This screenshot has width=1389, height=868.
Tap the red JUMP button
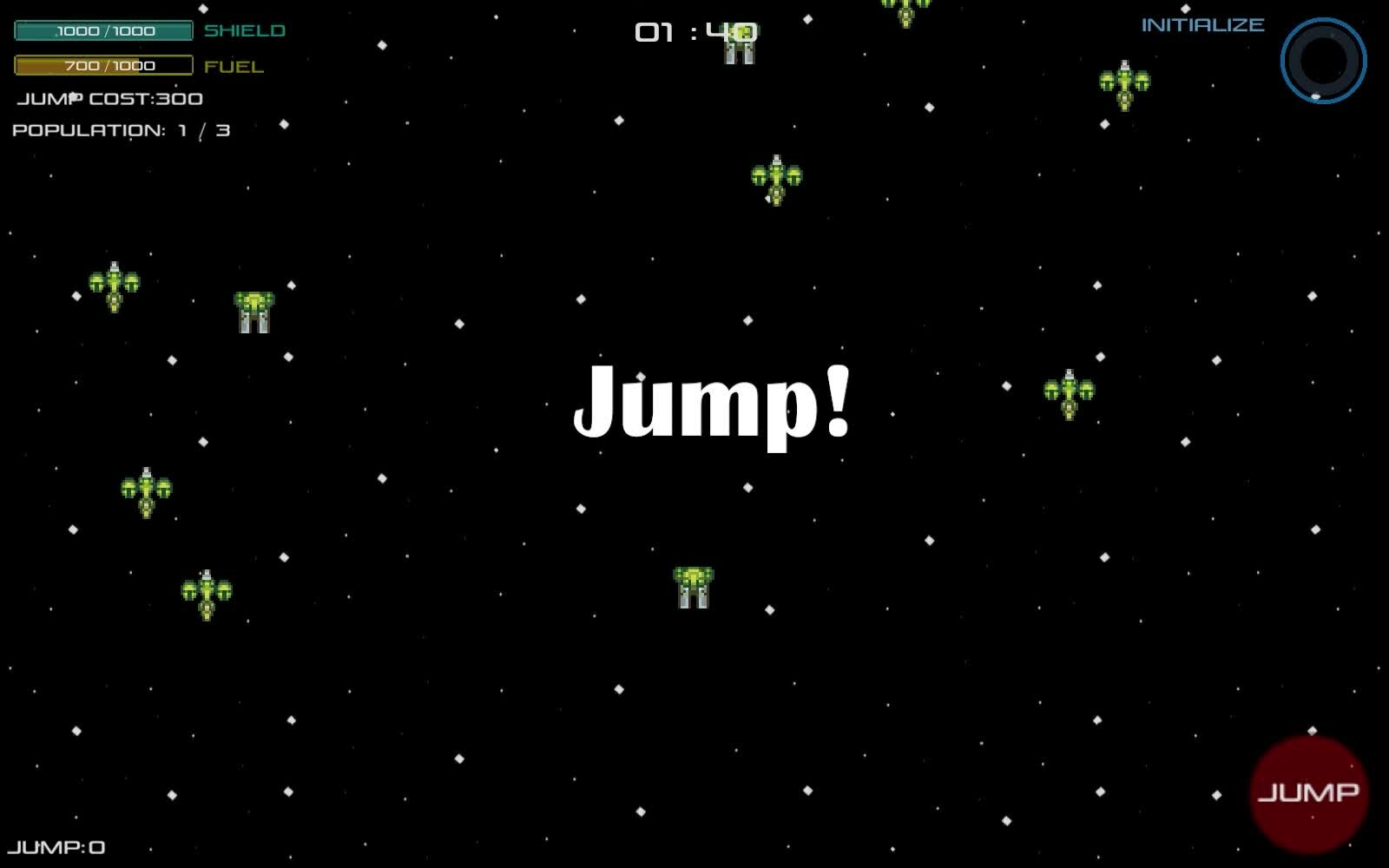point(1308,793)
